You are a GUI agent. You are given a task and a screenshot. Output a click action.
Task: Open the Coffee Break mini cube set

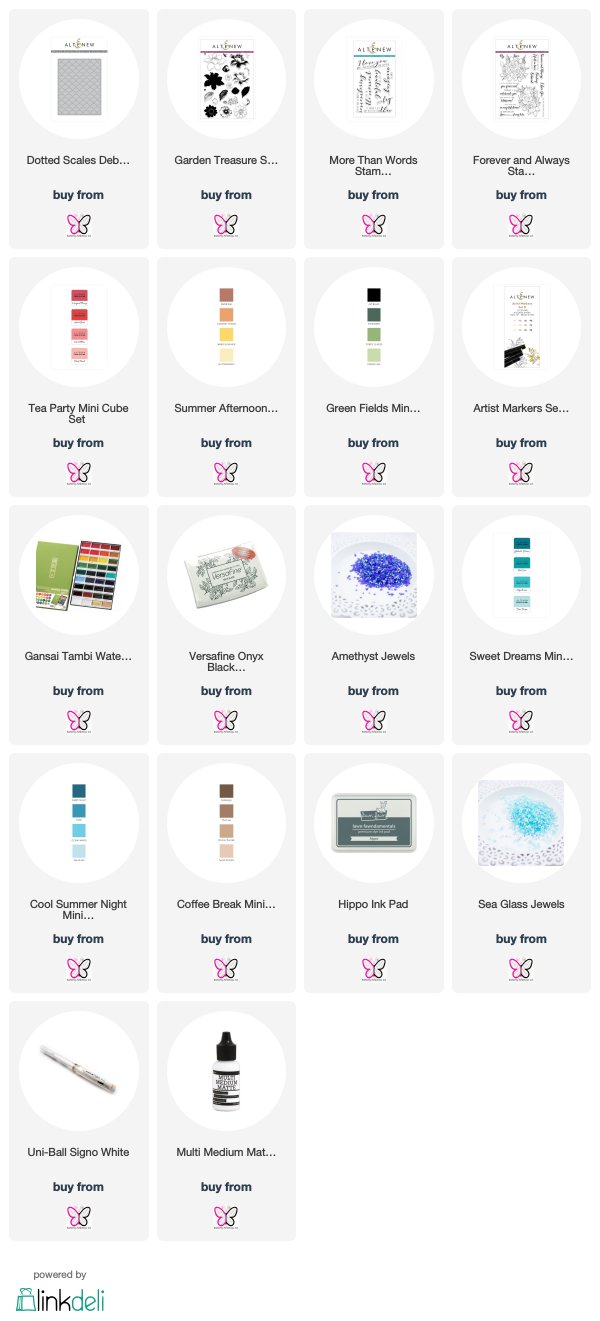click(226, 873)
